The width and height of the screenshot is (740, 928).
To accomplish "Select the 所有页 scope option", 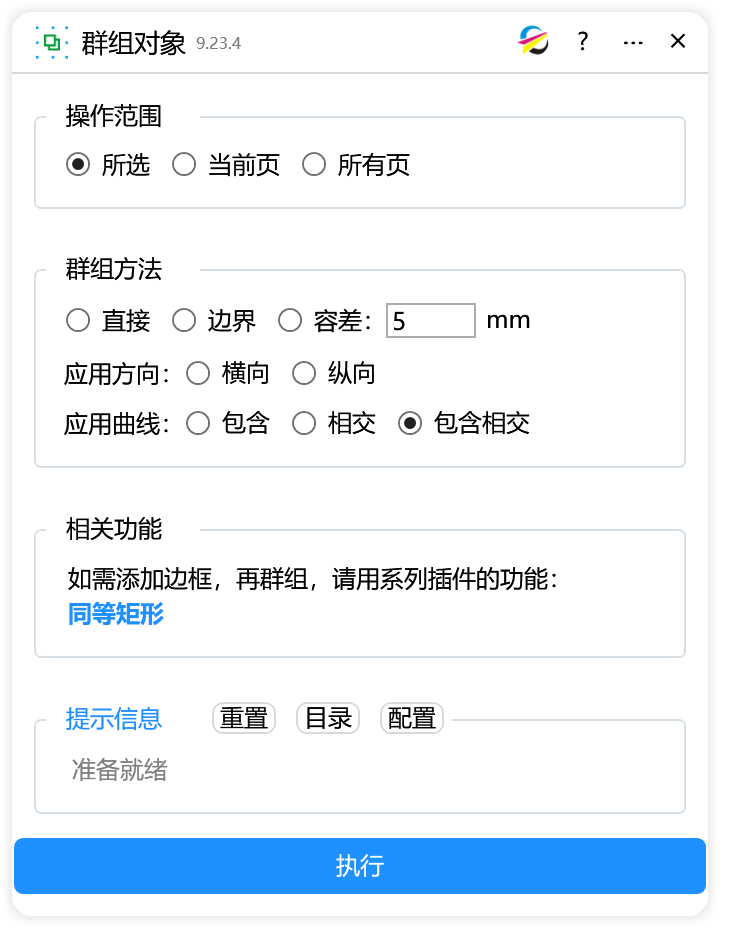I will point(314,165).
